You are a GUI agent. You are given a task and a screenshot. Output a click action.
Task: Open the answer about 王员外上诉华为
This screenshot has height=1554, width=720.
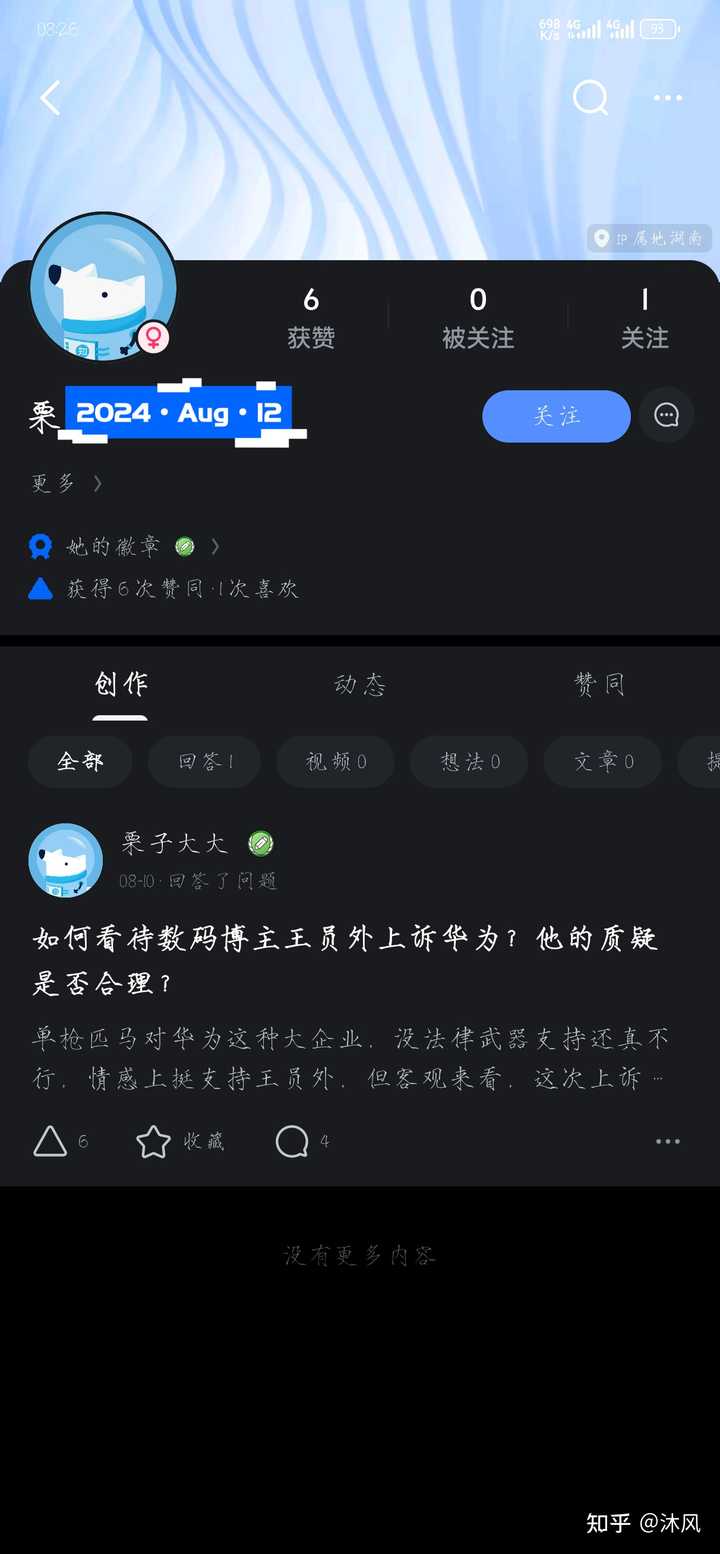[x=345, y=960]
